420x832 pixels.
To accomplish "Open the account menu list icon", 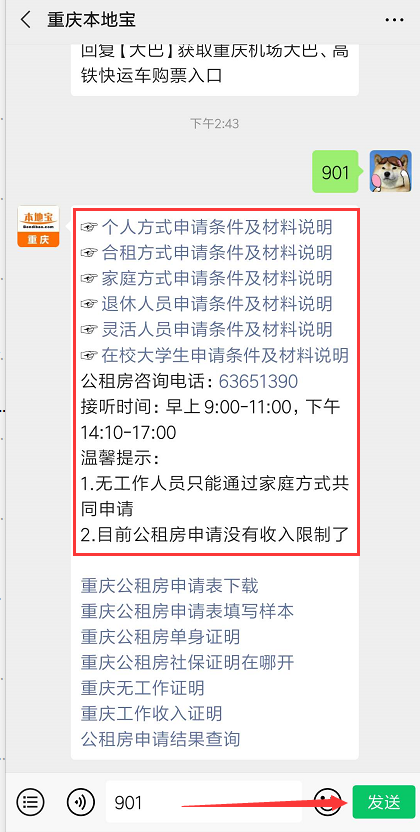I will coord(30,802).
